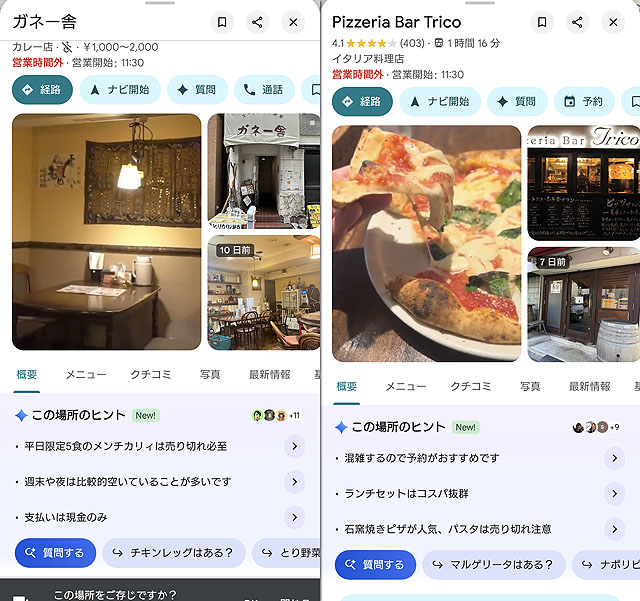
Task: Open the ガネー舎 interior main photo
Action: (x=106, y=231)
